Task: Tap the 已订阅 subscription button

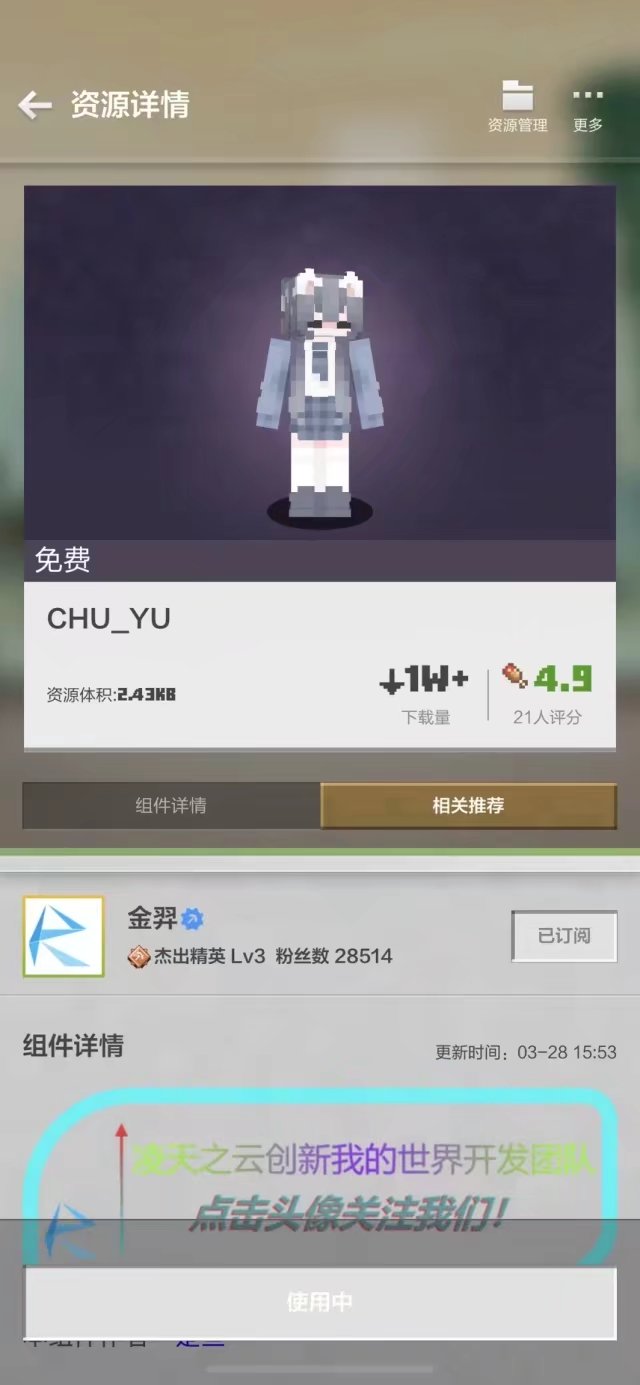Action: click(564, 936)
